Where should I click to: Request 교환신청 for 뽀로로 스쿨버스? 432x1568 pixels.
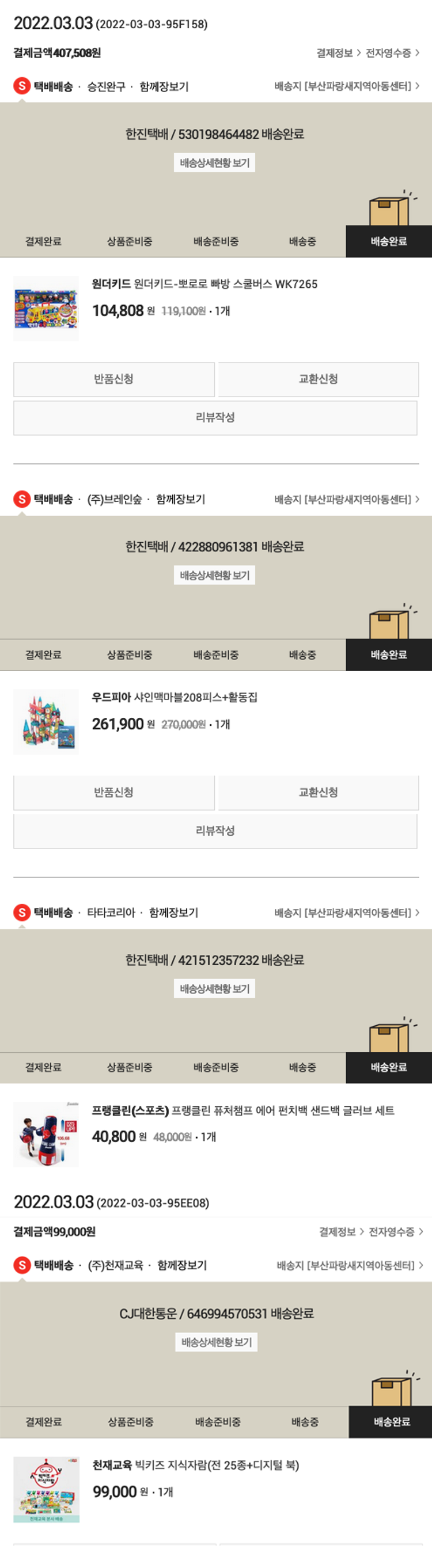[x=318, y=379]
